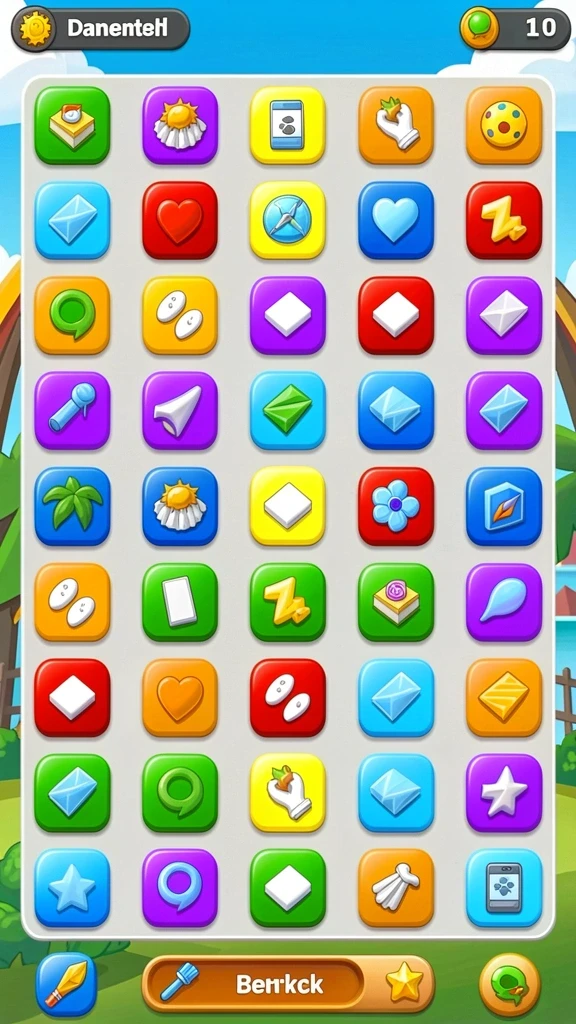576x1024 pixels.
Task: Open the blue paintbrush booster button
Action: click(66, 984)
